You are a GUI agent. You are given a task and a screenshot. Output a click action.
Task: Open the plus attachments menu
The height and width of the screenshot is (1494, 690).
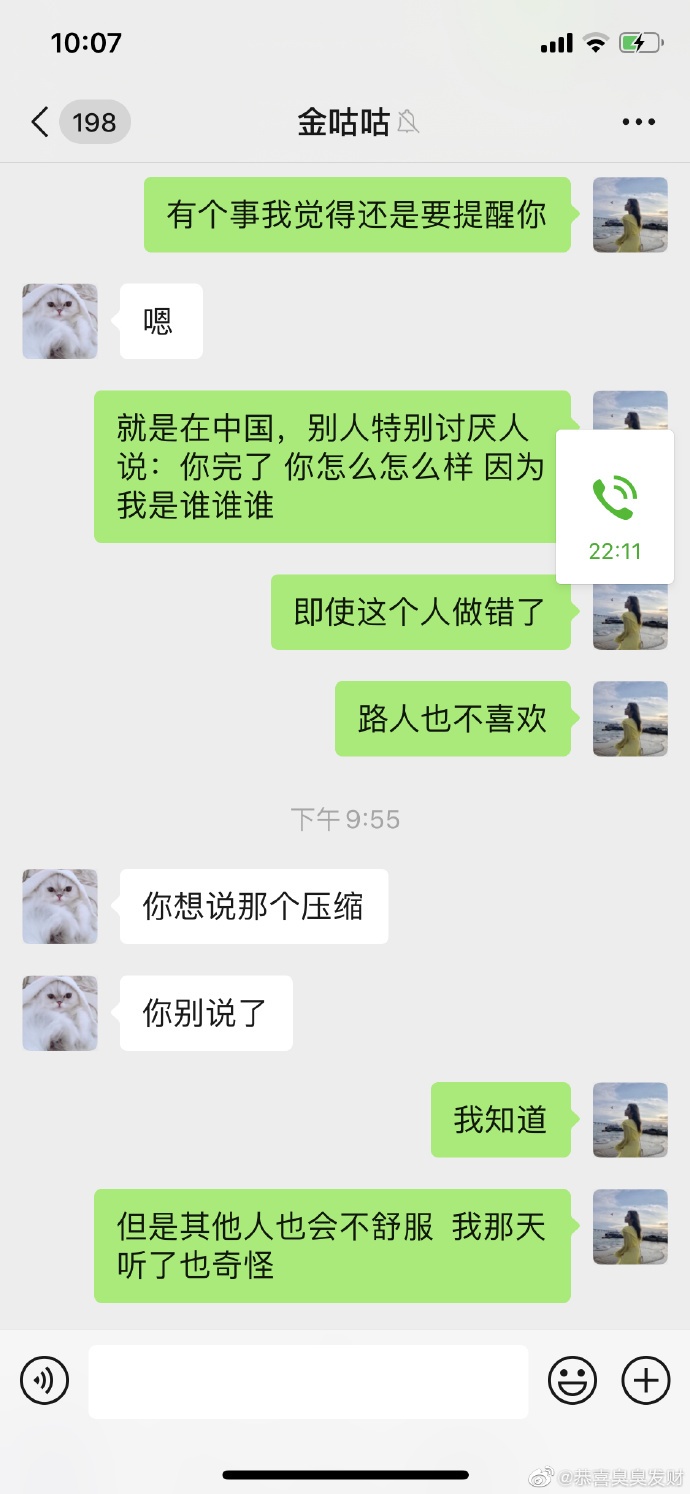[646, 1381]
